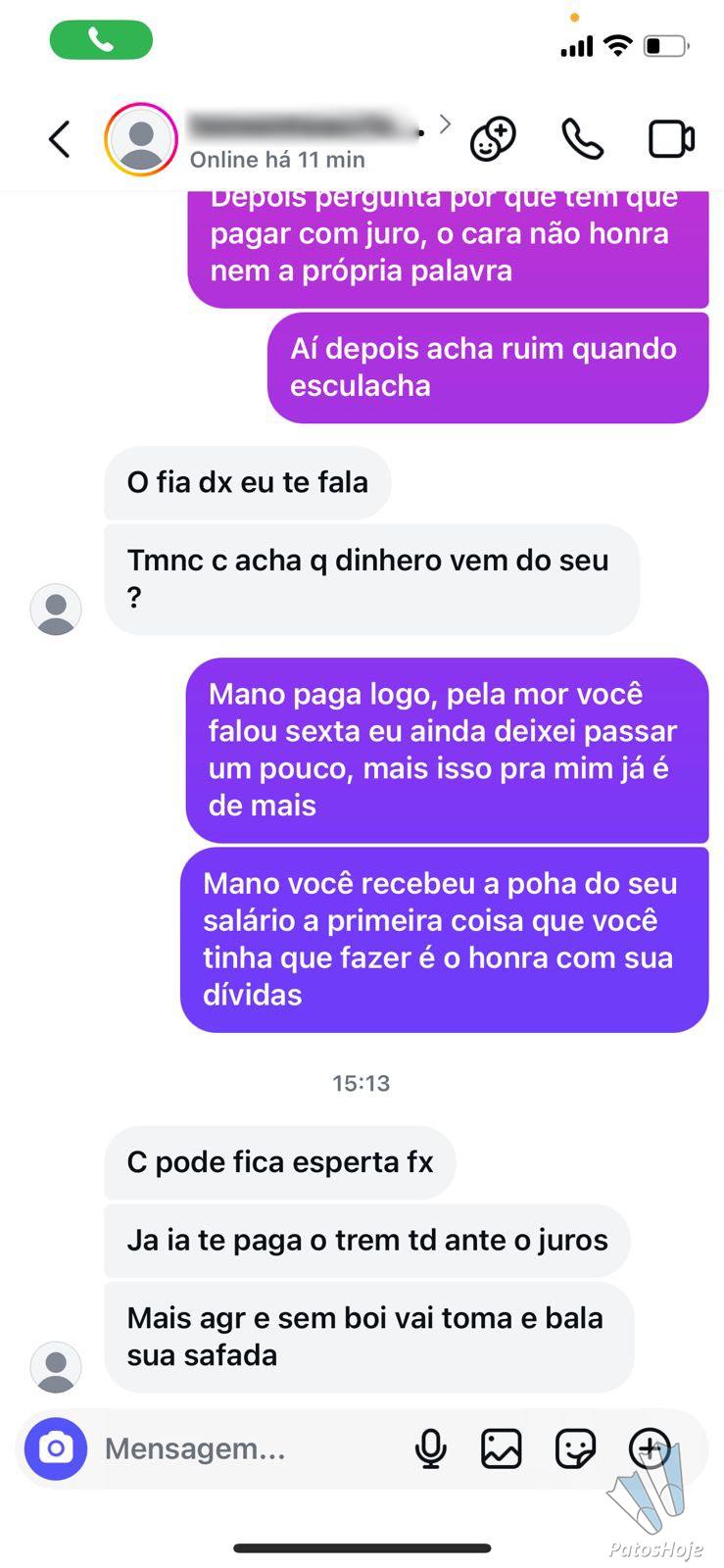Open the contact's profile picture story

coord(141,139)
